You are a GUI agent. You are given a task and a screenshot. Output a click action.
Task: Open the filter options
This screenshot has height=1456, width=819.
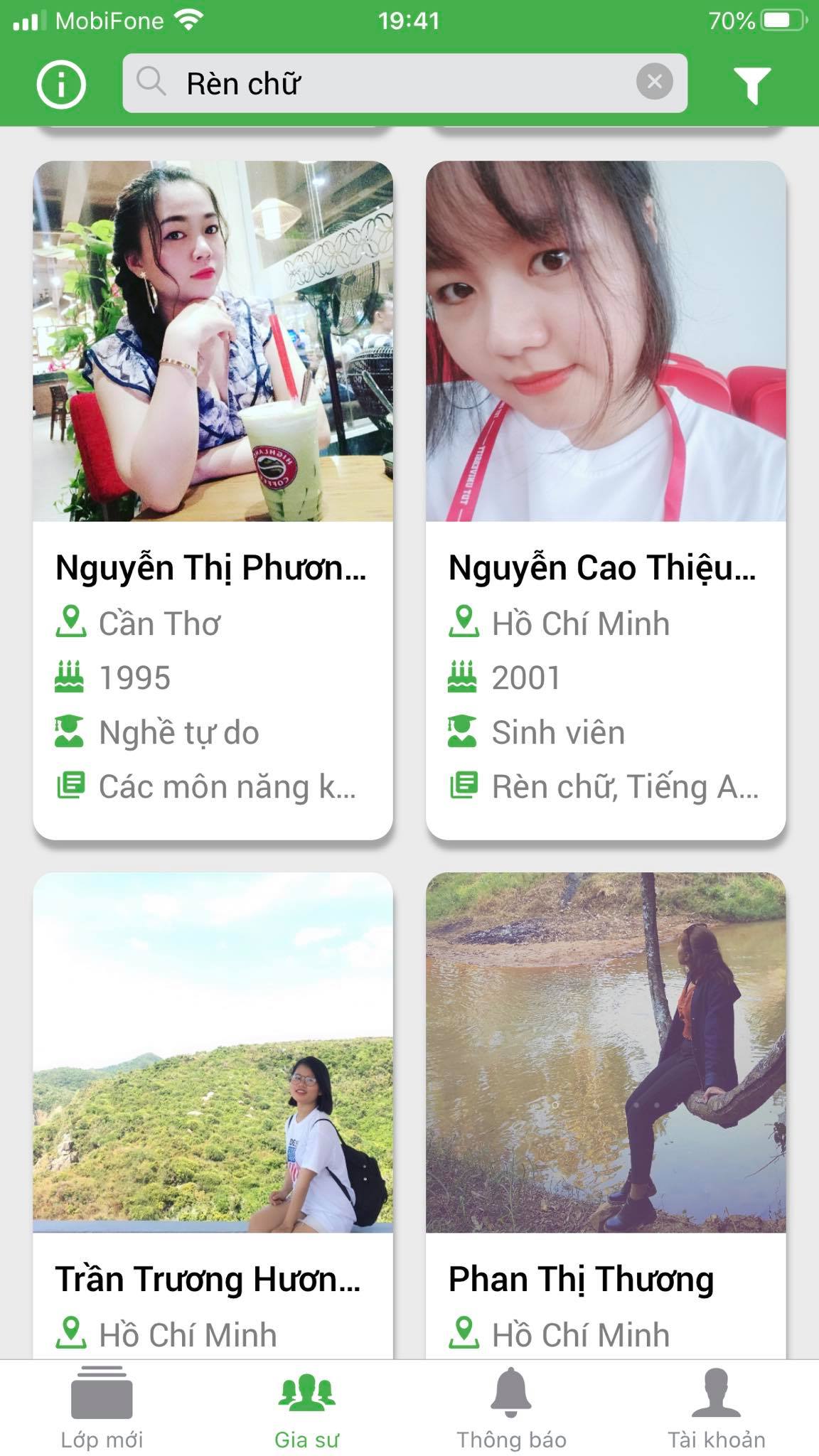752,85
